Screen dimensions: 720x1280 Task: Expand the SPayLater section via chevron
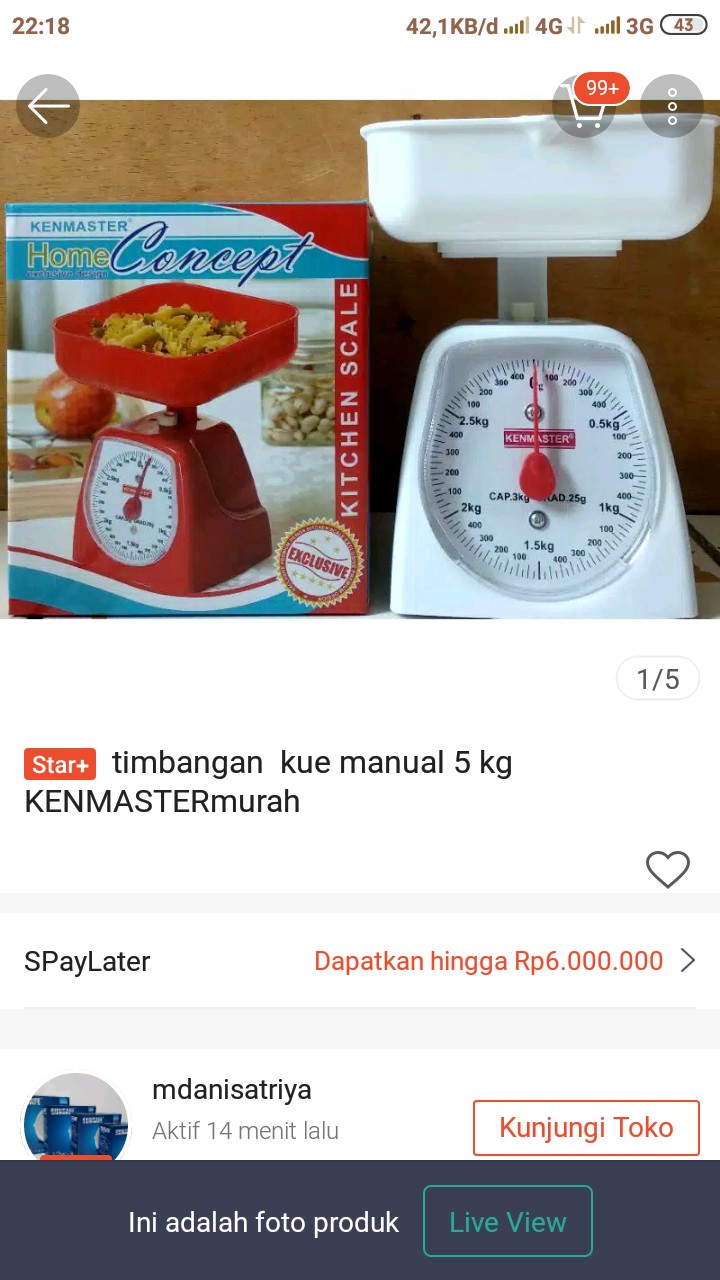pos(688,960)
